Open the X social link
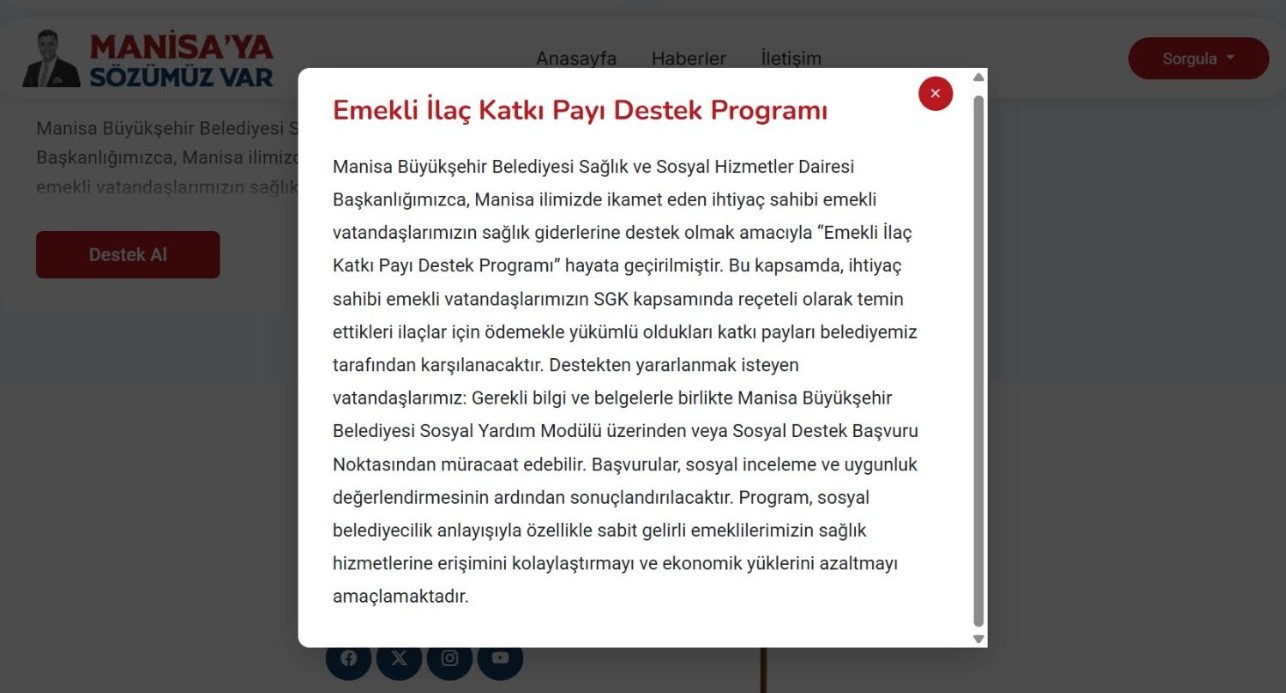The width and height of the screenshot is (1286, 693). point(399,659)
